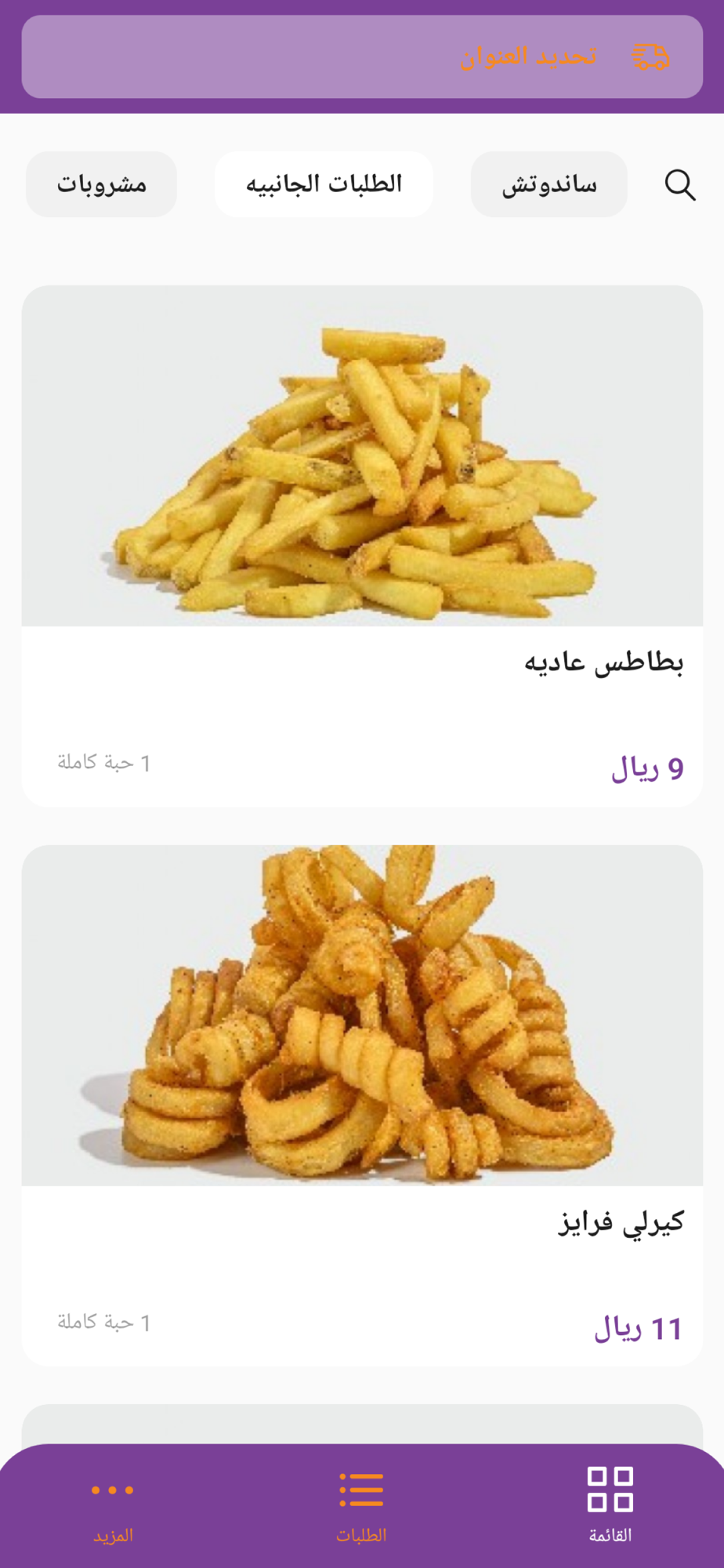
Task: Open the بطاطس عاديه item card
Action: tap(362, 546)
